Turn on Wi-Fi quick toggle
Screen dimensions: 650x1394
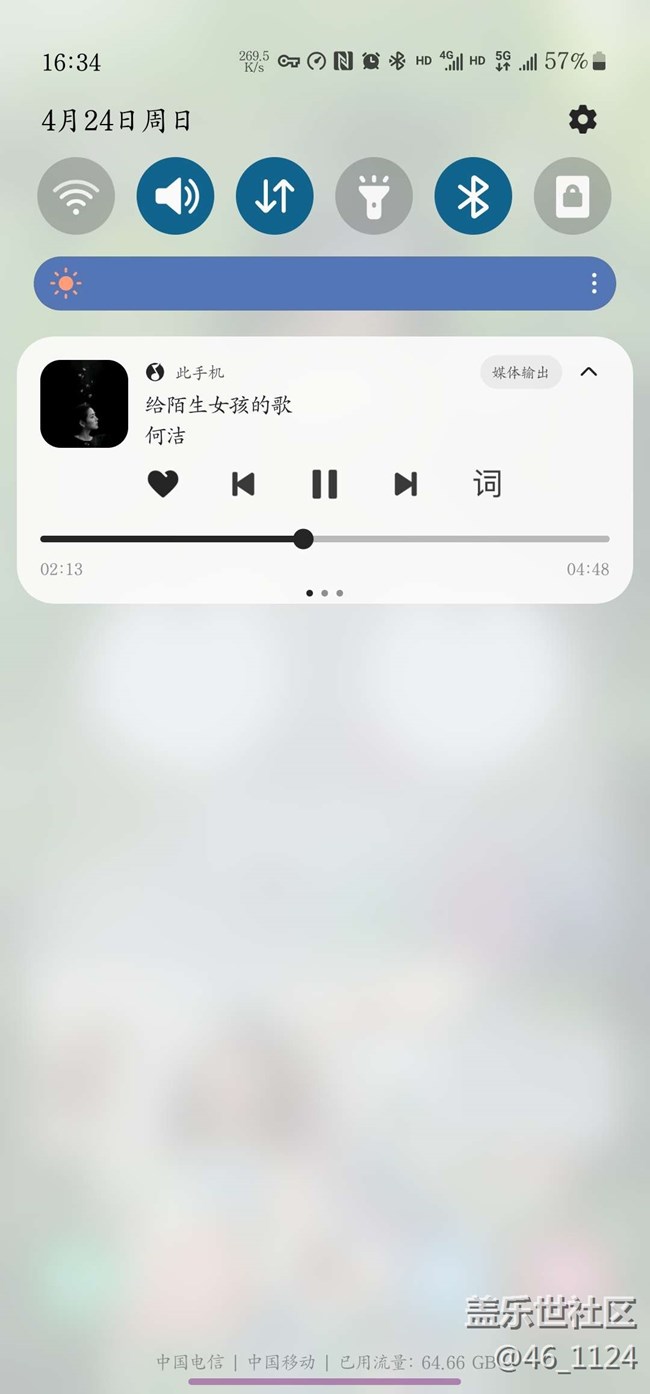[x=76, y=197]
